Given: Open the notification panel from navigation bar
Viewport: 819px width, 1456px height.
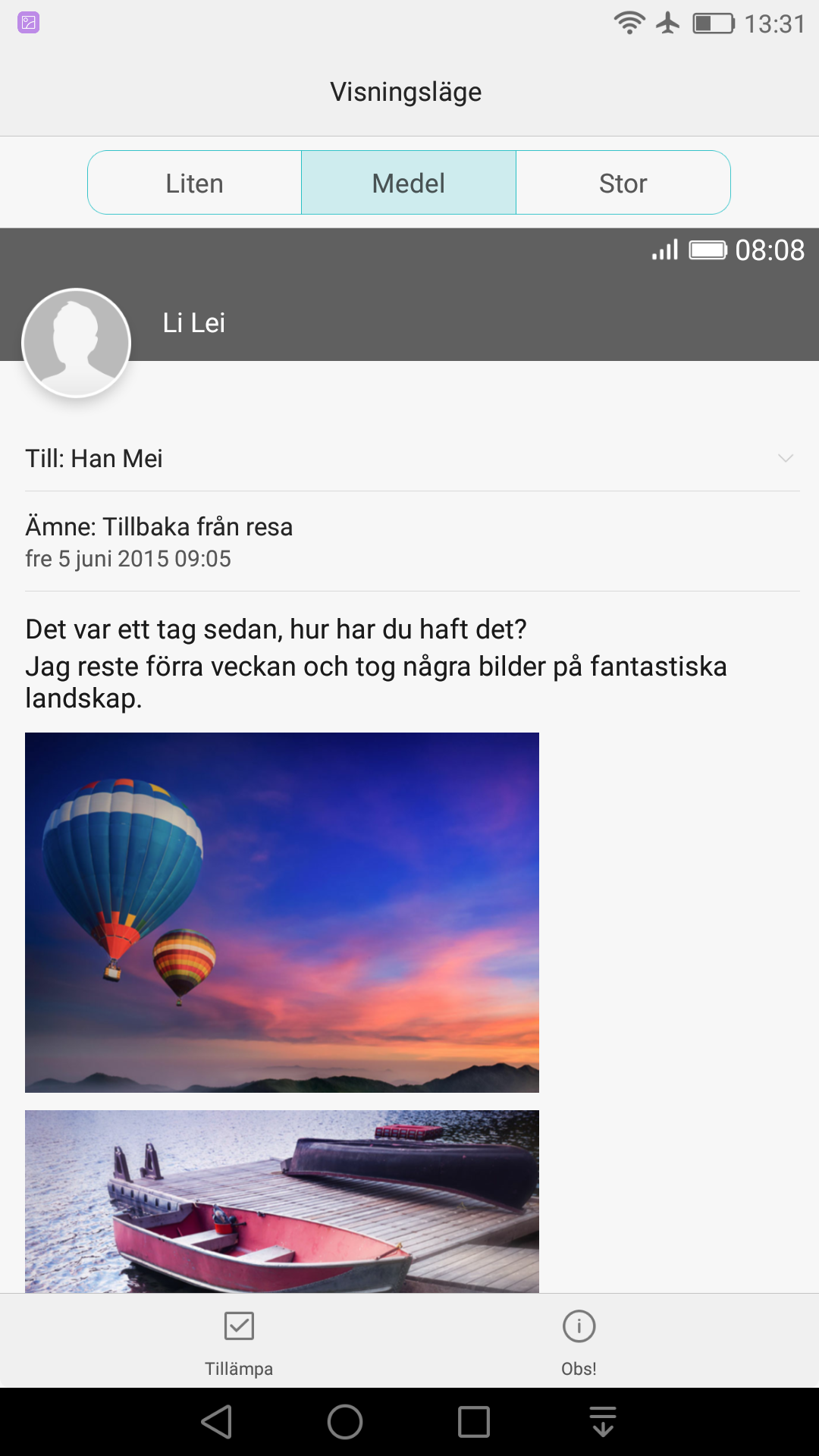Looking at the screenshot, I should click(603, 1422).
